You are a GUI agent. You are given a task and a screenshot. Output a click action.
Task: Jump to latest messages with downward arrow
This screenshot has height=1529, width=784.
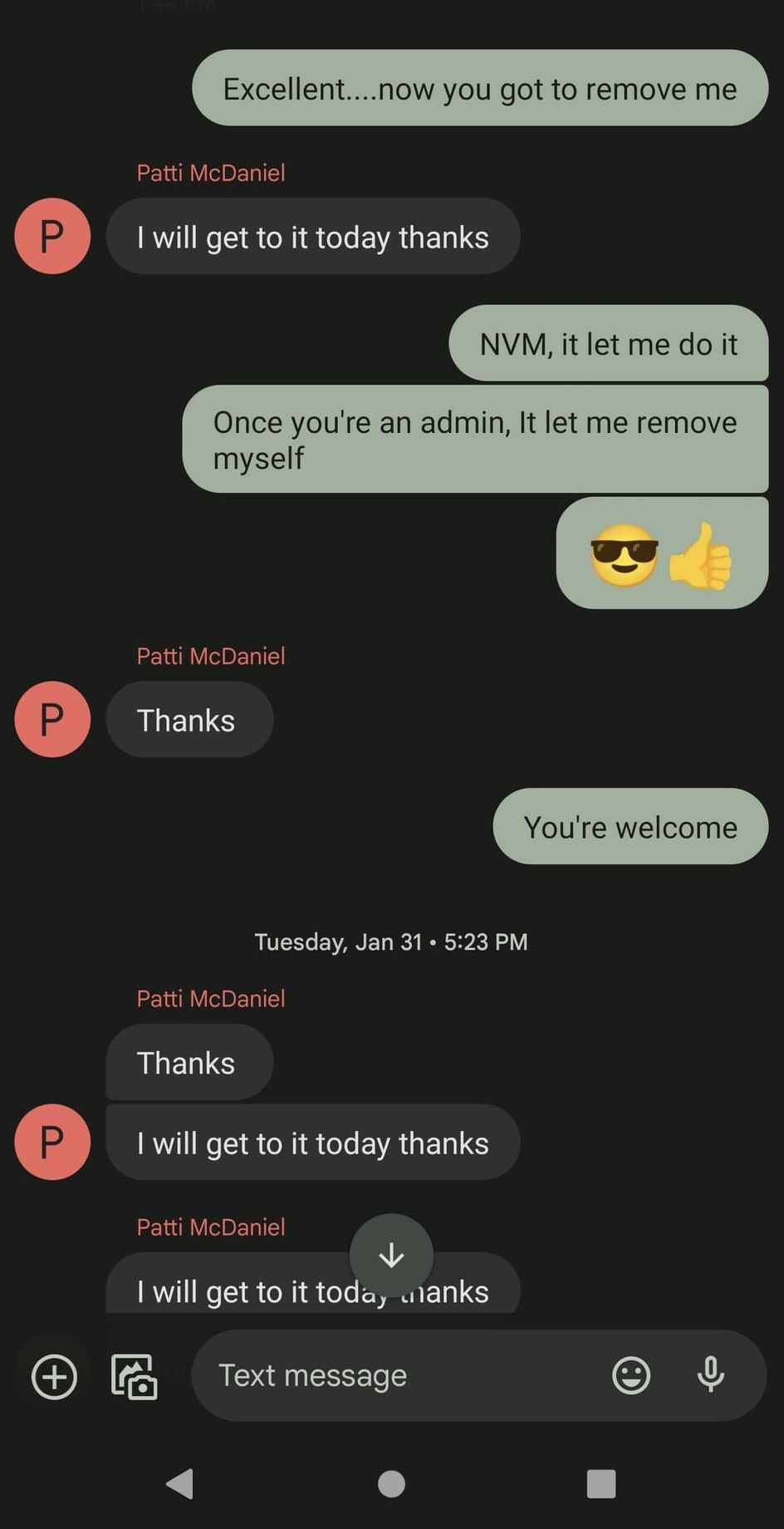[x=391, y=1255]
